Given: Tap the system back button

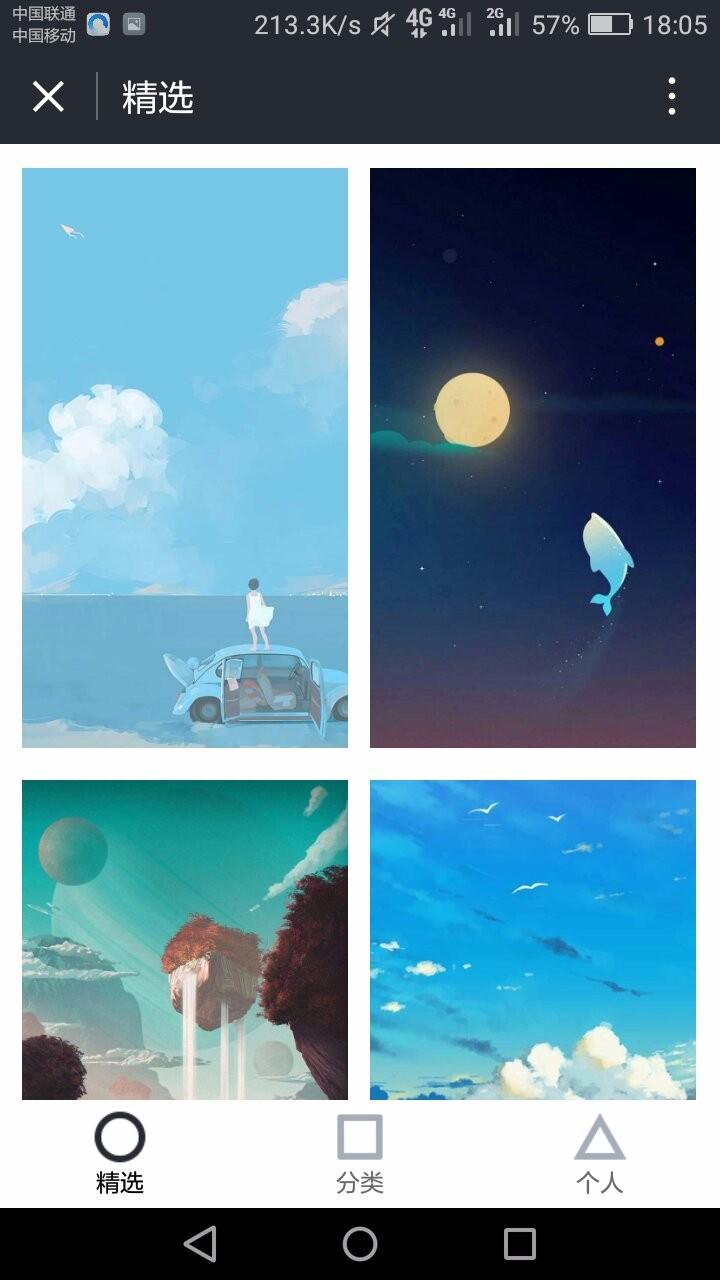Looking at the screenshot, I should pyautogui.click(x=200, y=1244).
